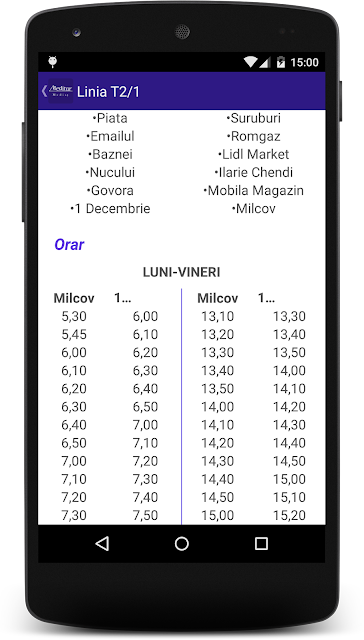Viewport: 364px width, 640px height.
Task: Go to the home screen
Action: [x=182, y=543]
